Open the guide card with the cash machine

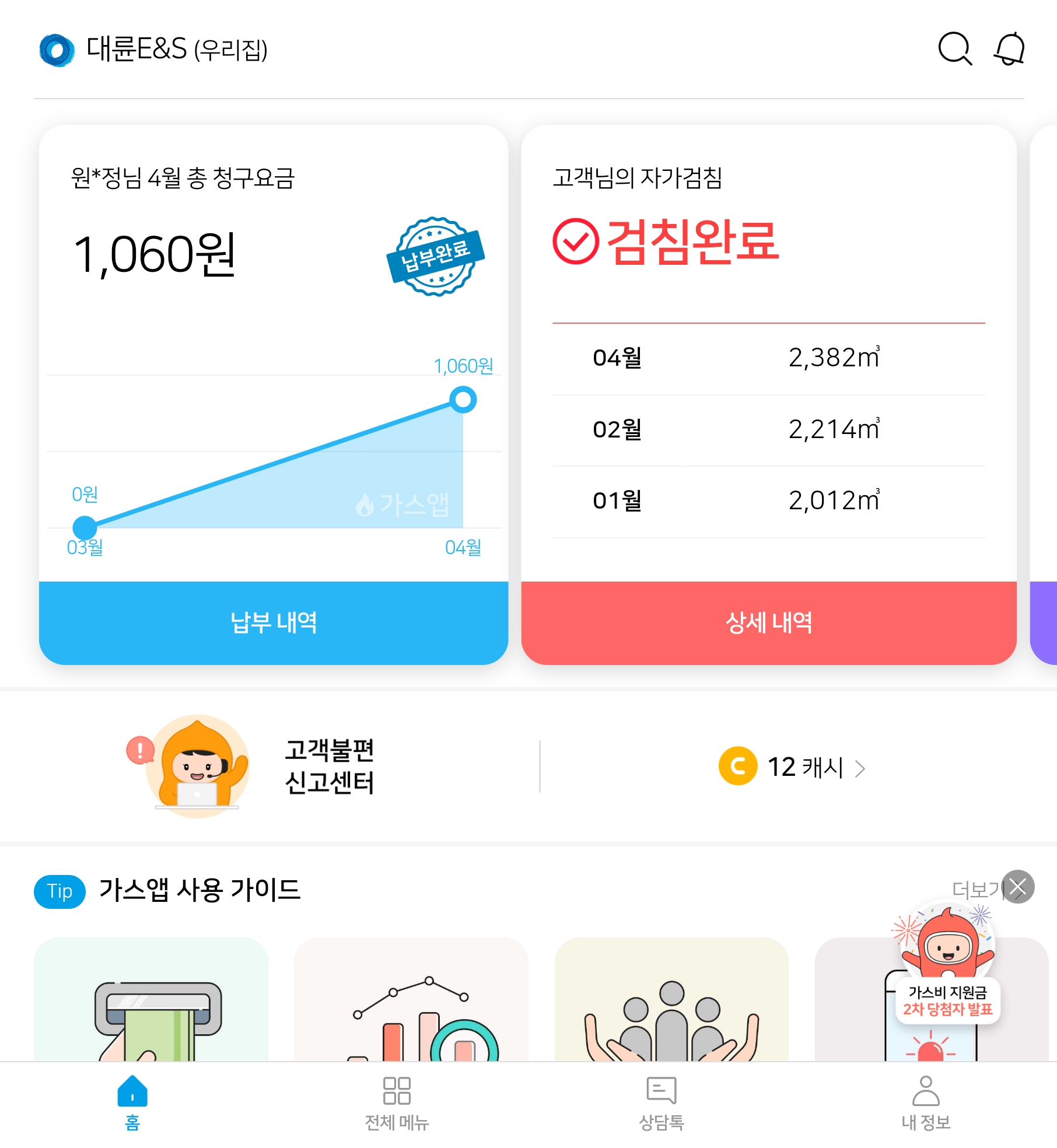[150, 1000]
